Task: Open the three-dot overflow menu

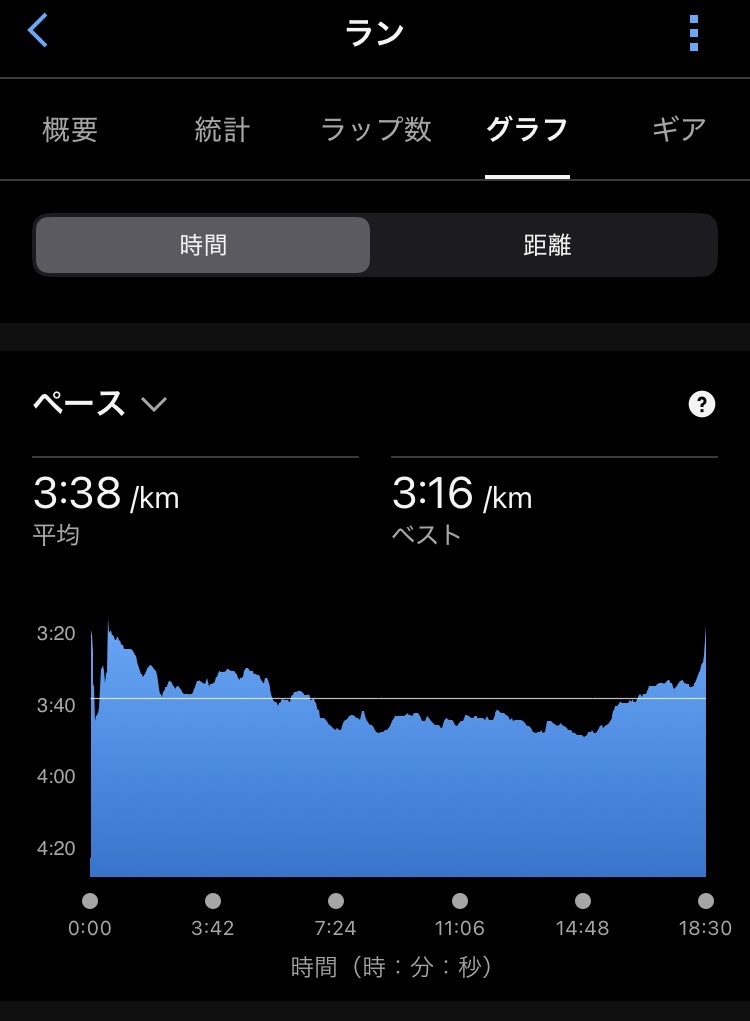Action: click(694, 33)
